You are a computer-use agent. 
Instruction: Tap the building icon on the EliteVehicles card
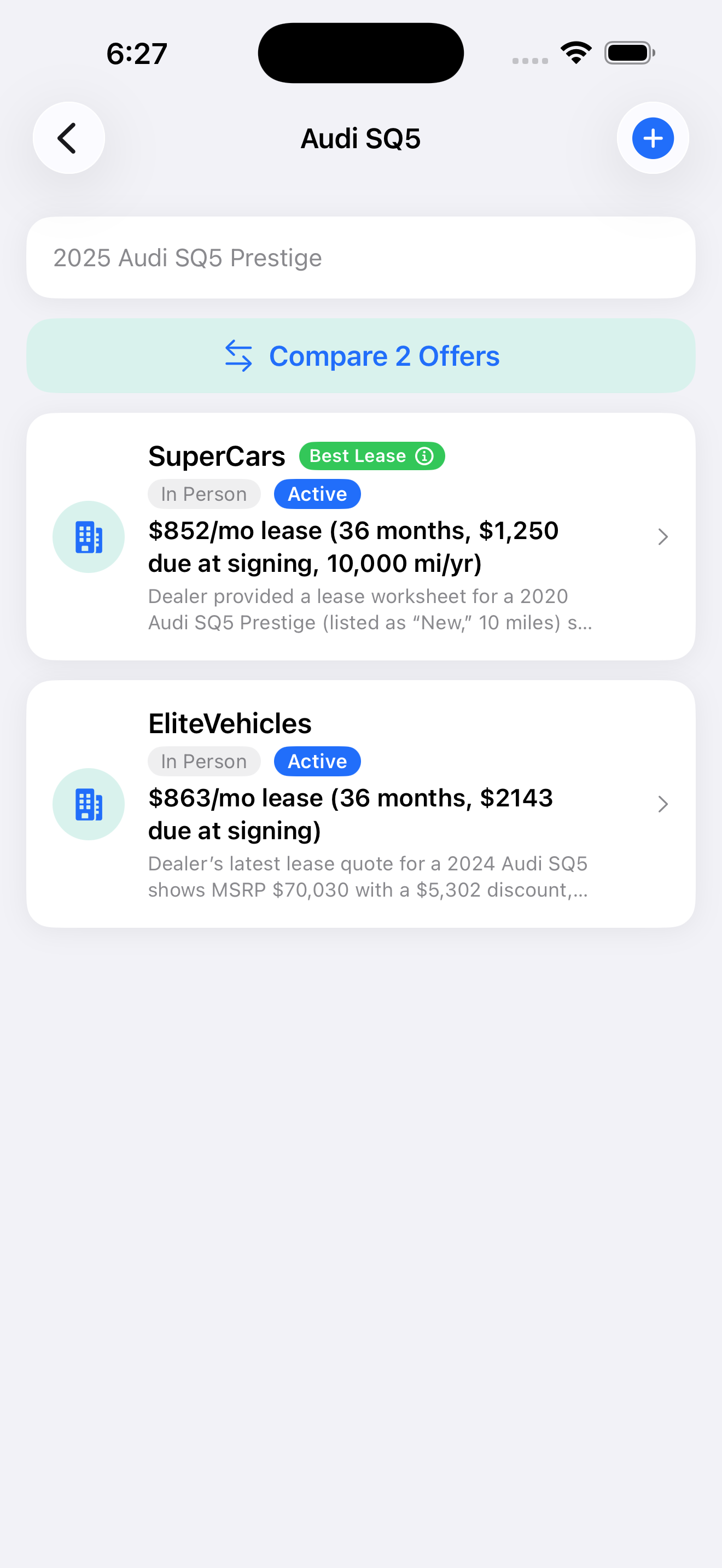[88, 804]
